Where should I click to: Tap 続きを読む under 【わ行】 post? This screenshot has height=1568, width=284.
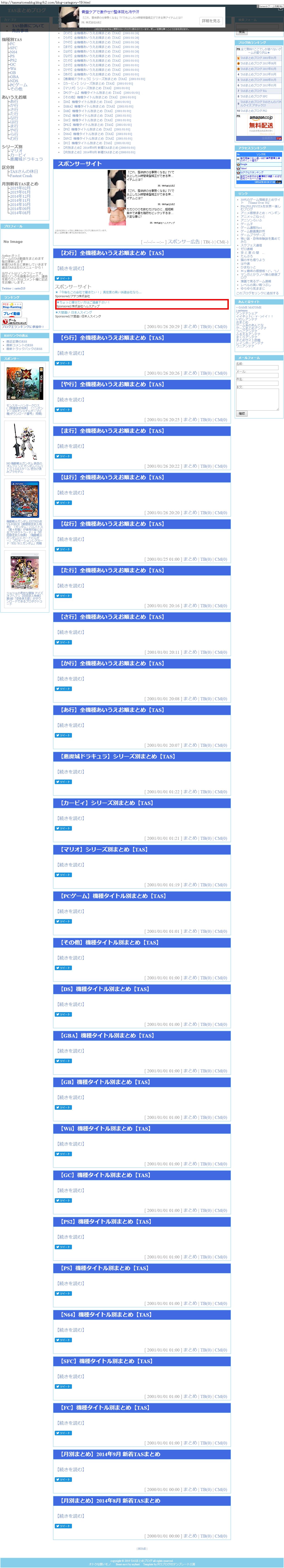pyautogui.click(x=71, y=268)
